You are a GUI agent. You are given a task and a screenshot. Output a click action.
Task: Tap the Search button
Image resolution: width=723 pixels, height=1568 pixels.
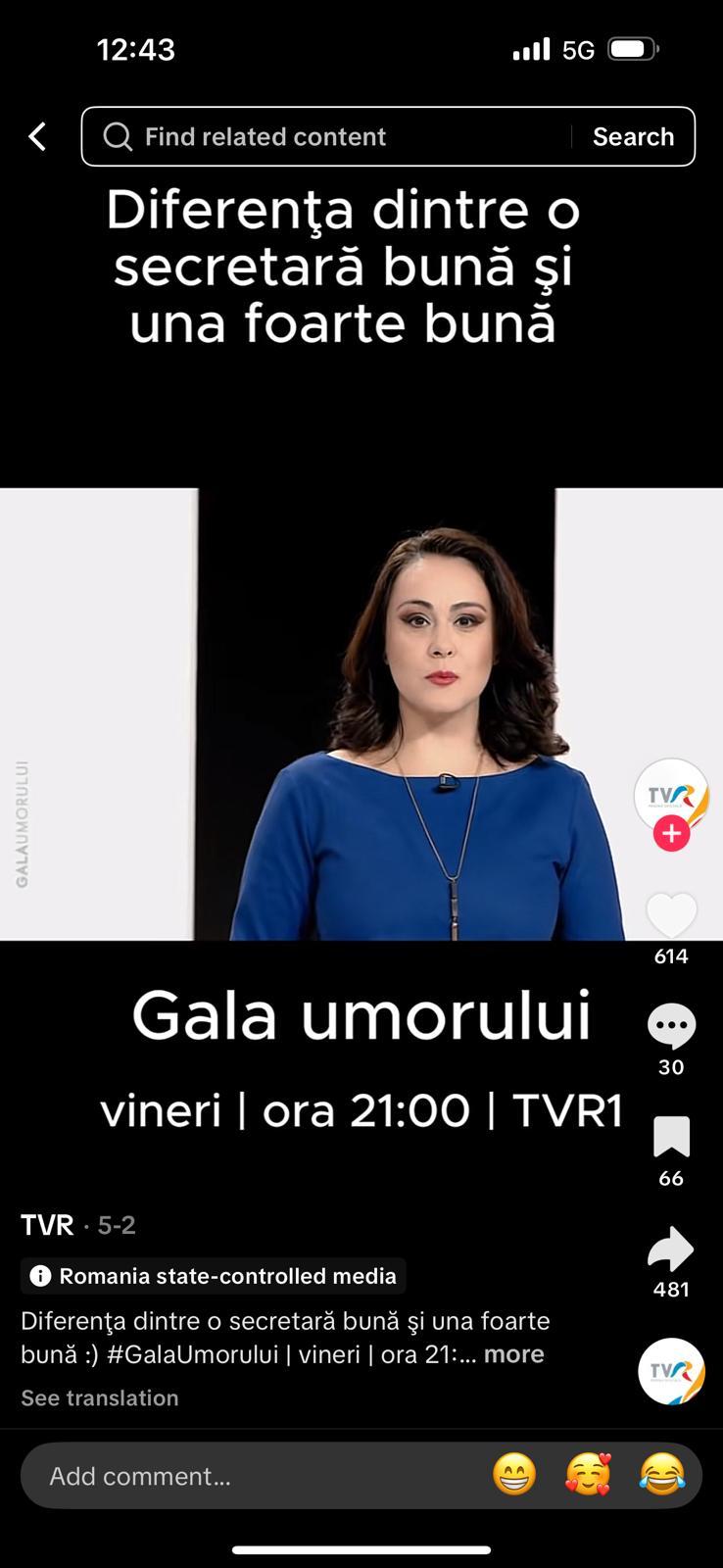coord(633,136)
